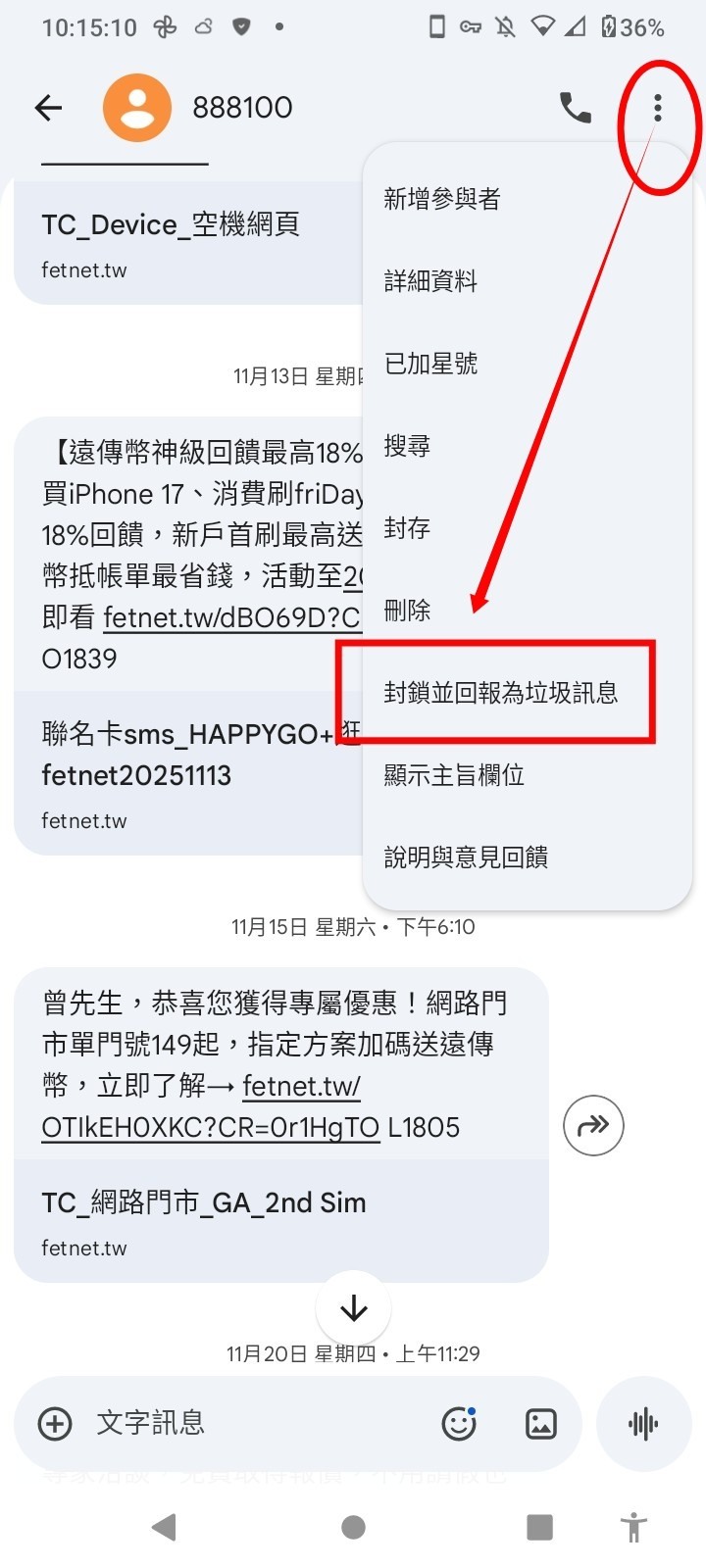This screenshot has width=706, height=1568.
Task: Tap 封鎖並回報為垃圾訊息
Action: (x=500, y=693)
